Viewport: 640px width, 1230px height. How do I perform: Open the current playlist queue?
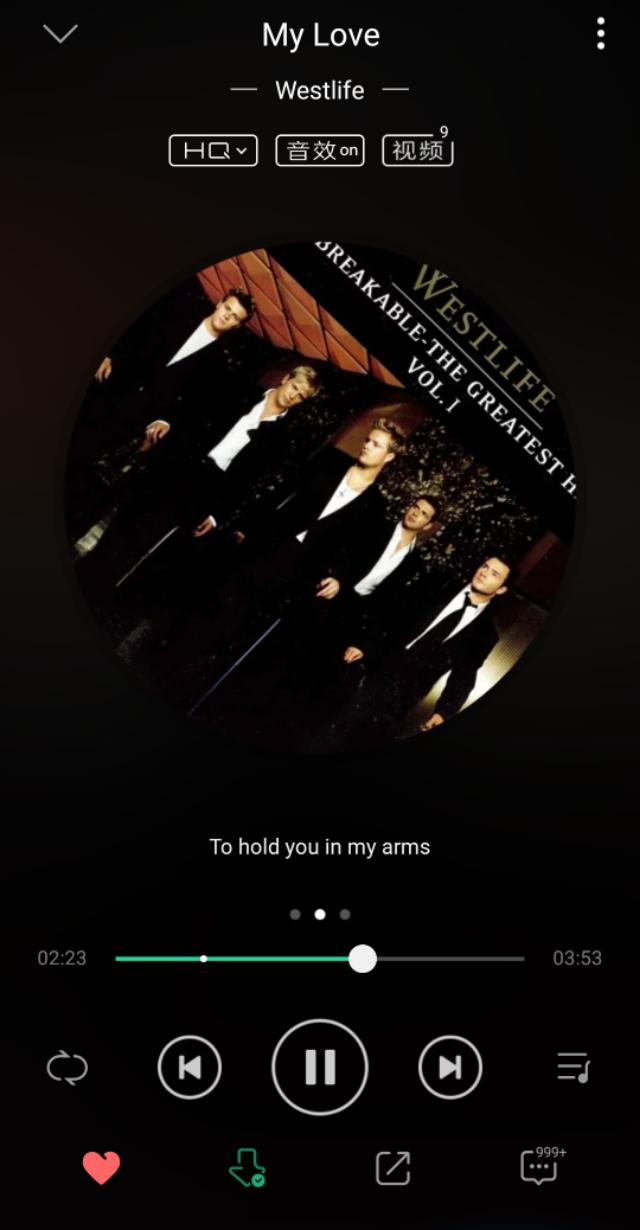point(573,1068)
